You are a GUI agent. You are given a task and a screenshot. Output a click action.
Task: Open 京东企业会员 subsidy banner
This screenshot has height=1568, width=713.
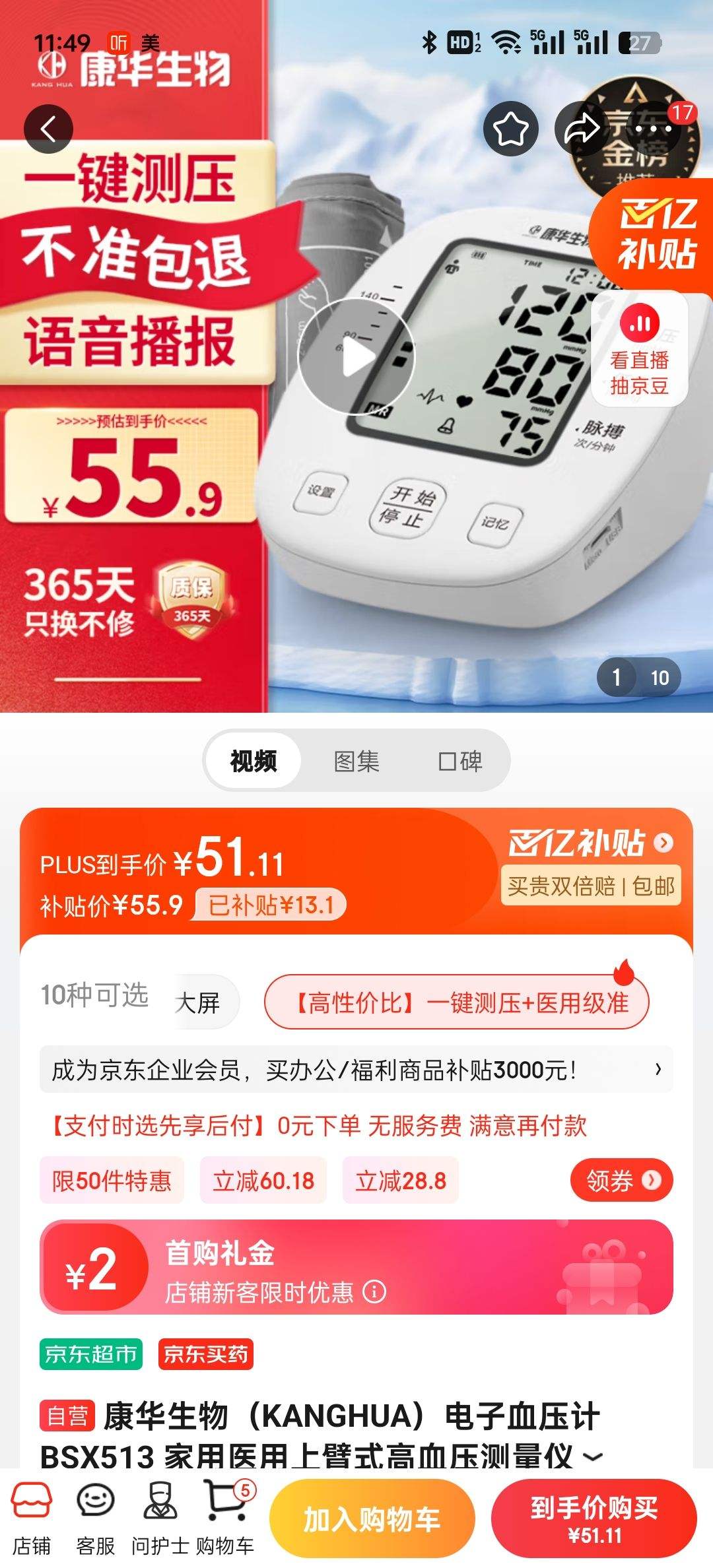pos(356,1070)
